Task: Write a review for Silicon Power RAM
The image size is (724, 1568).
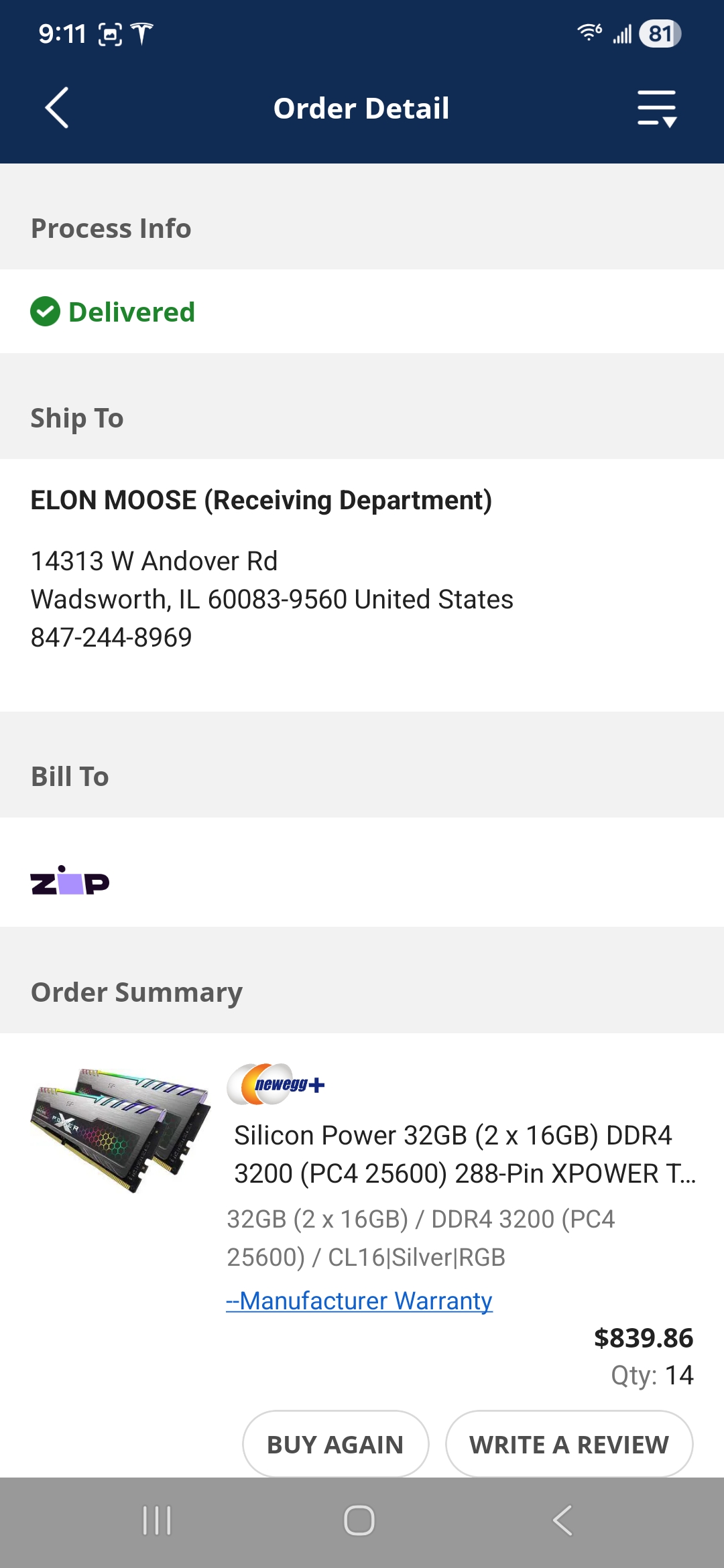Action: pos(569,1444)
